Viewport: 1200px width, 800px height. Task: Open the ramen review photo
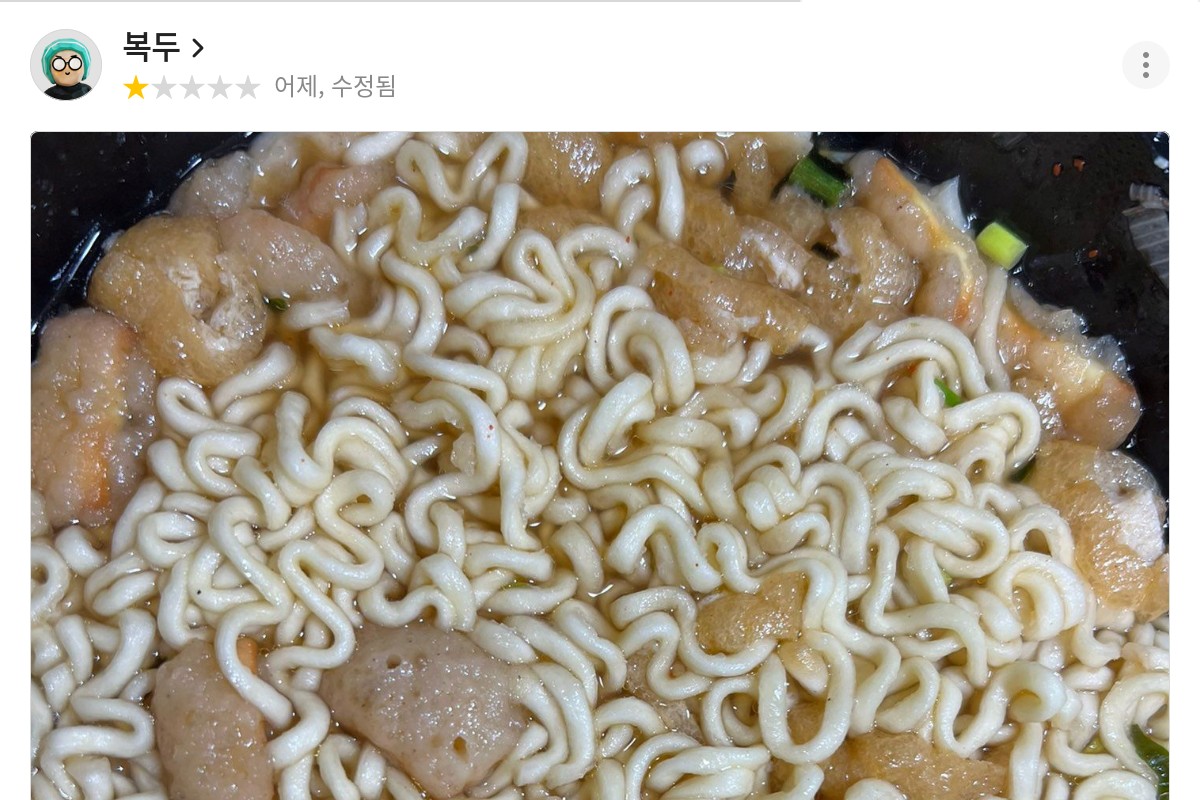[x=600, y=465]
